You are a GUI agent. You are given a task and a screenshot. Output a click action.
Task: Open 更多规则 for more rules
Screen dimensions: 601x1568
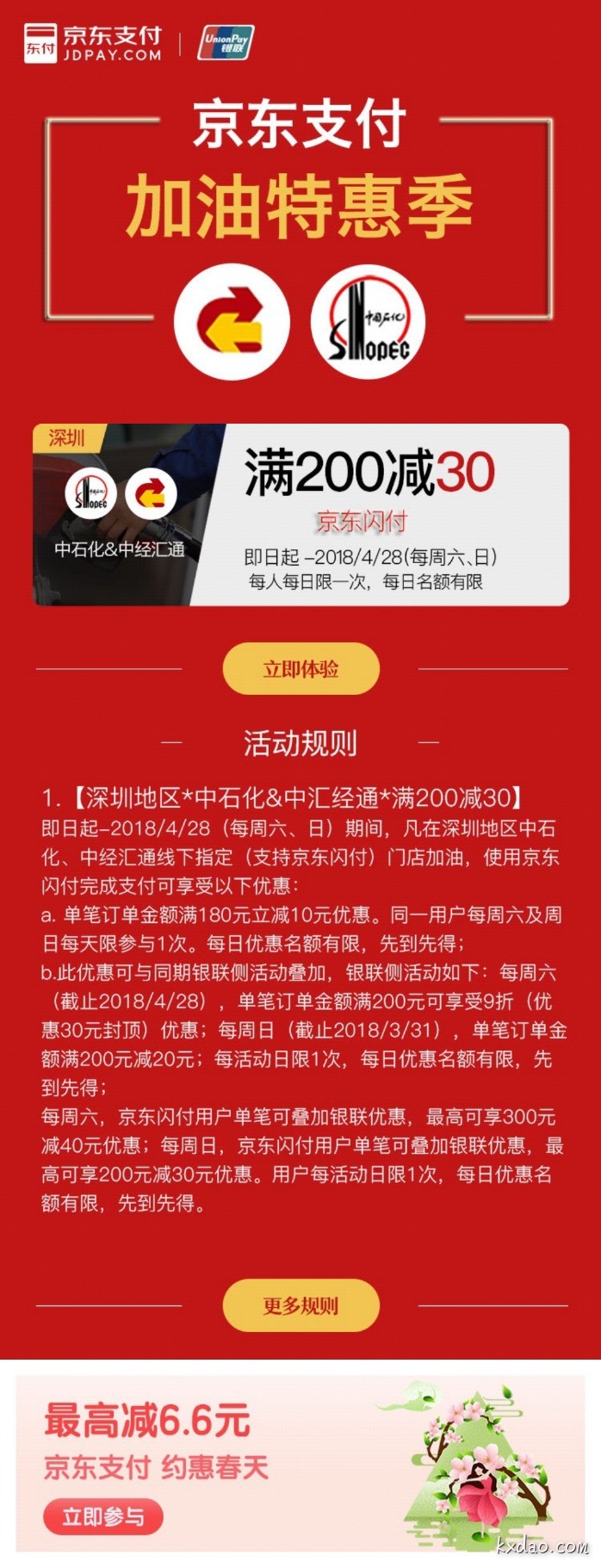coord(300,1305)
